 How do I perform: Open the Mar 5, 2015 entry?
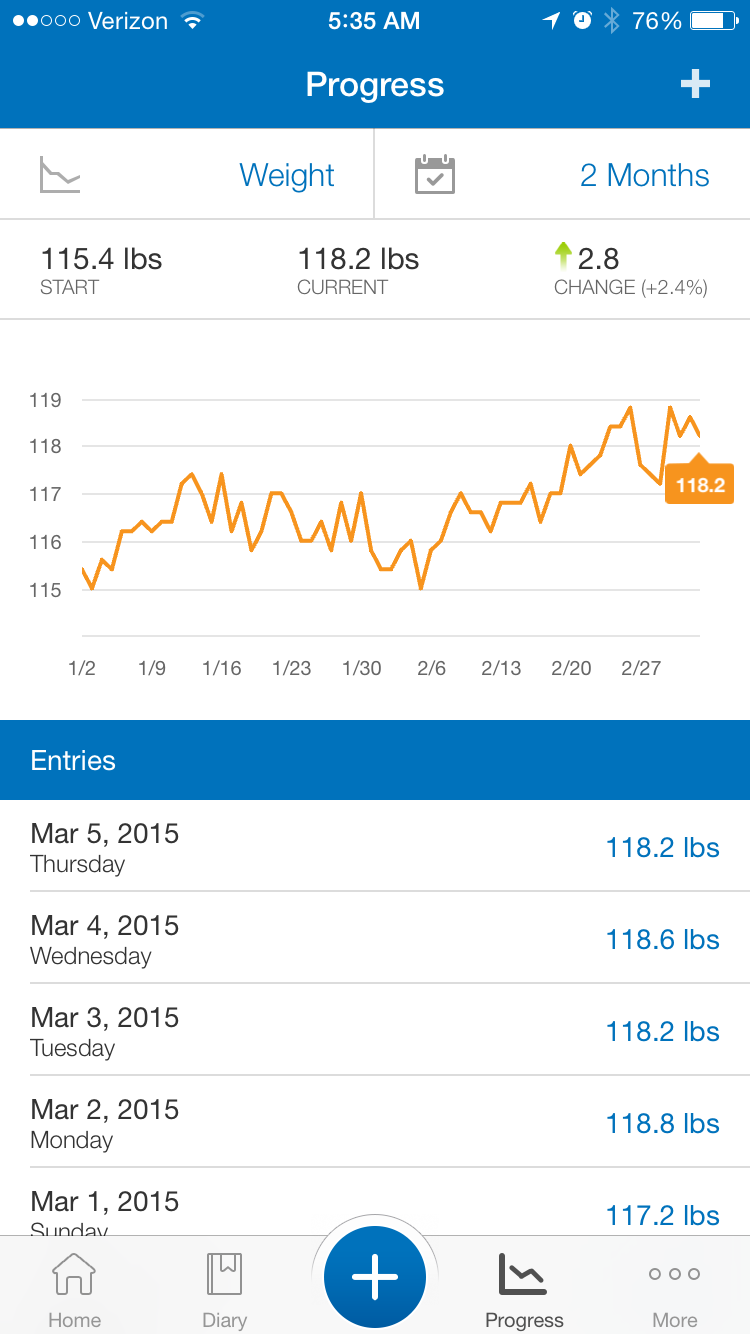tap(375, 846)
